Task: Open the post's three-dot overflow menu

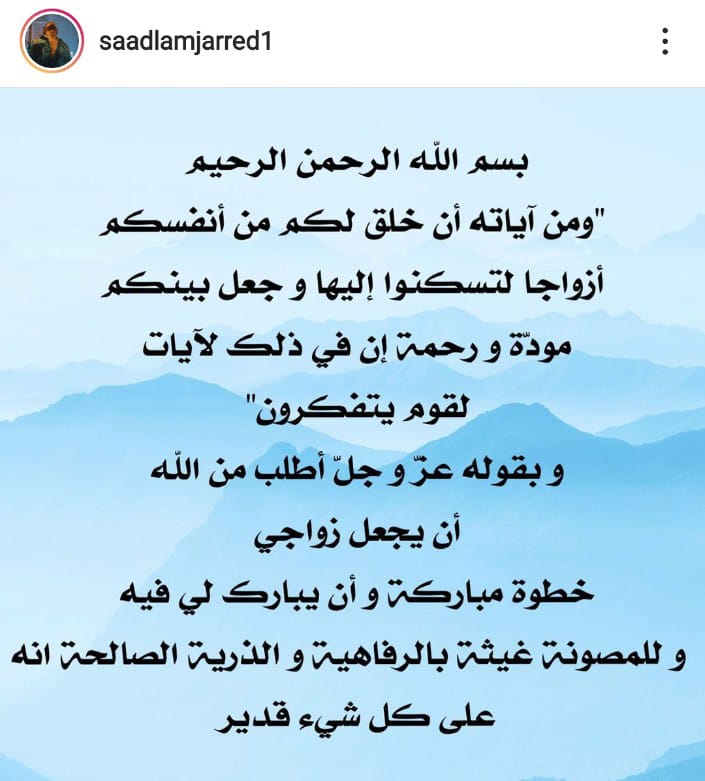Action: pos(665,42)
